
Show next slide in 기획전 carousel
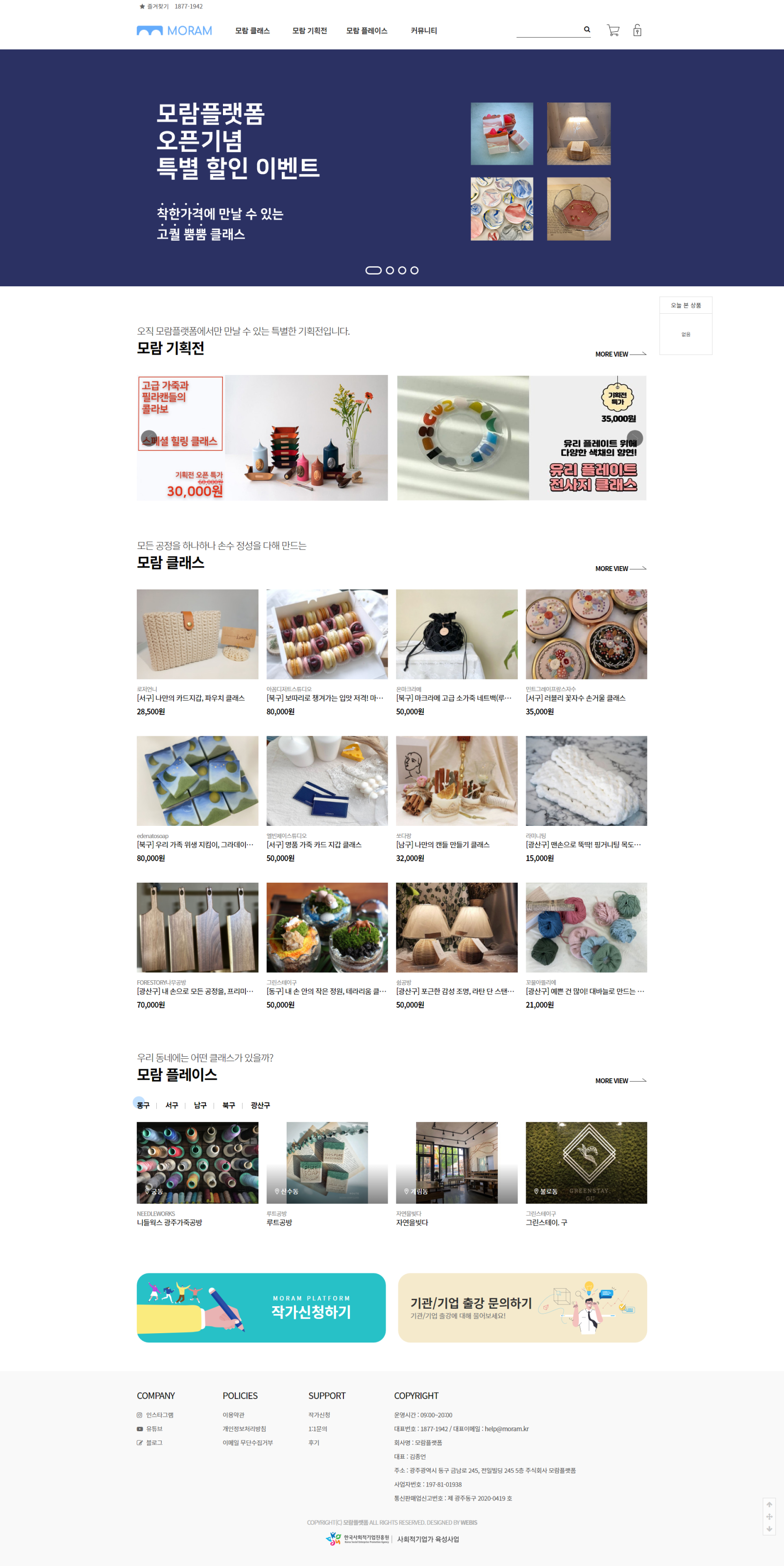[x=635, y=438]
